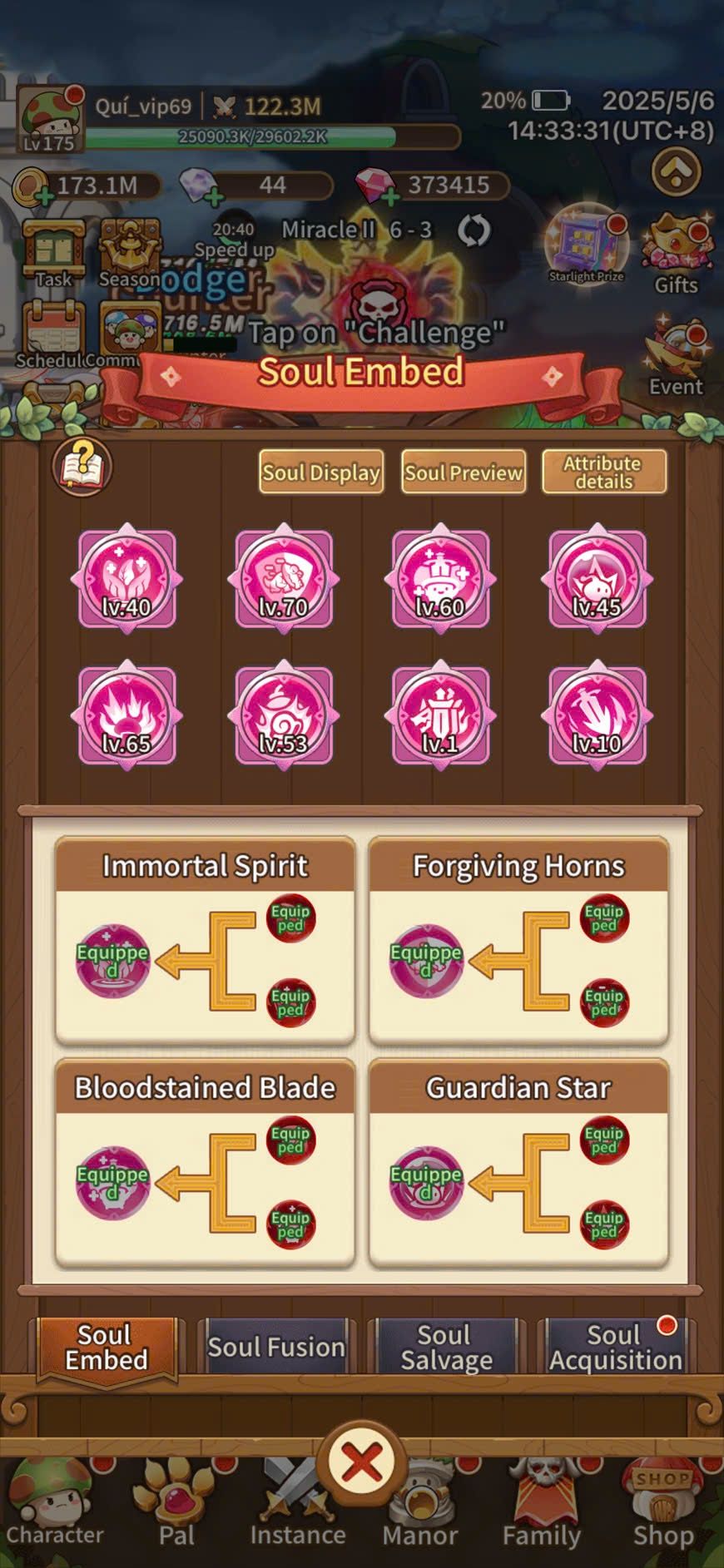Open Soul Preview
Image resolution: width=724 pixels, height=1568 pixels.
click(464, 472)
